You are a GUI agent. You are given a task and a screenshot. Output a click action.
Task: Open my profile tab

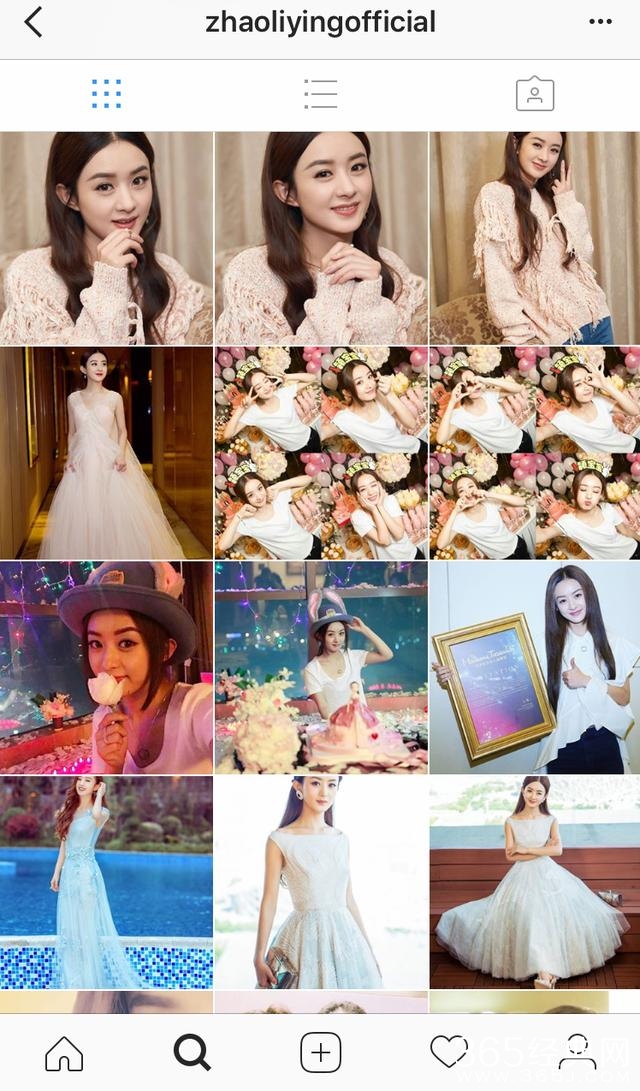point(576,1053)
